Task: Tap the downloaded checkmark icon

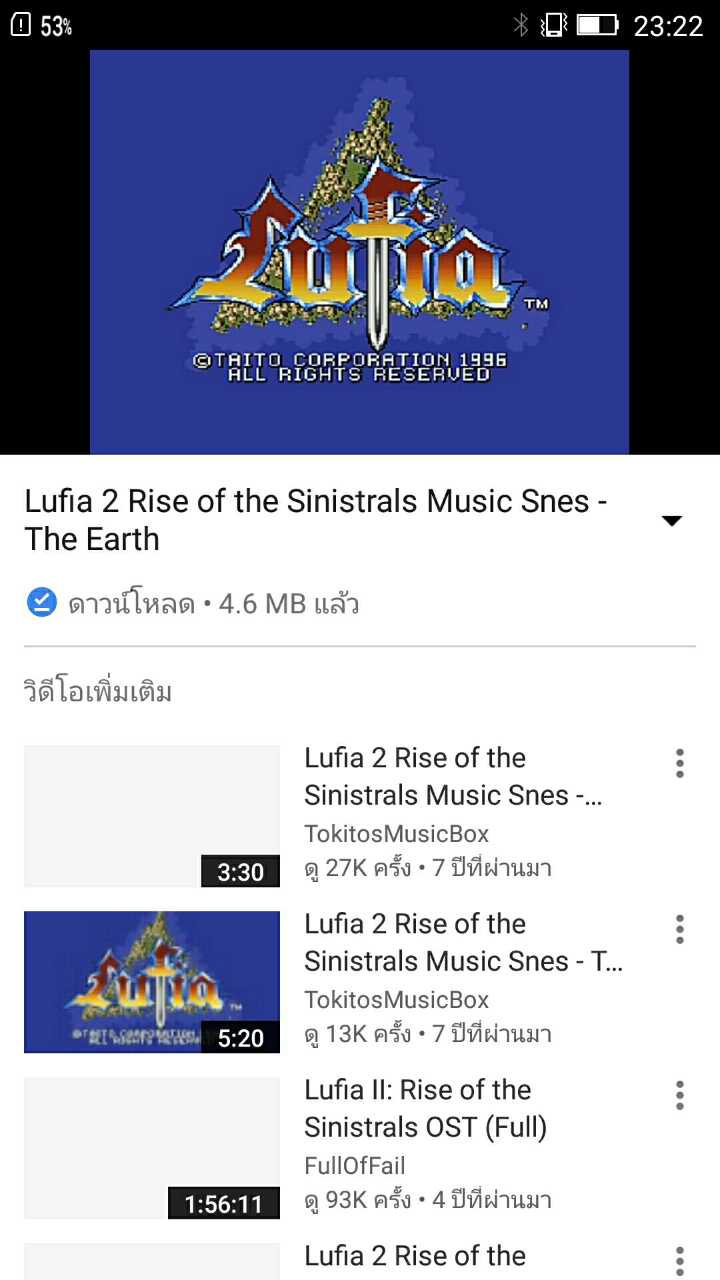Action: (41, 603)
